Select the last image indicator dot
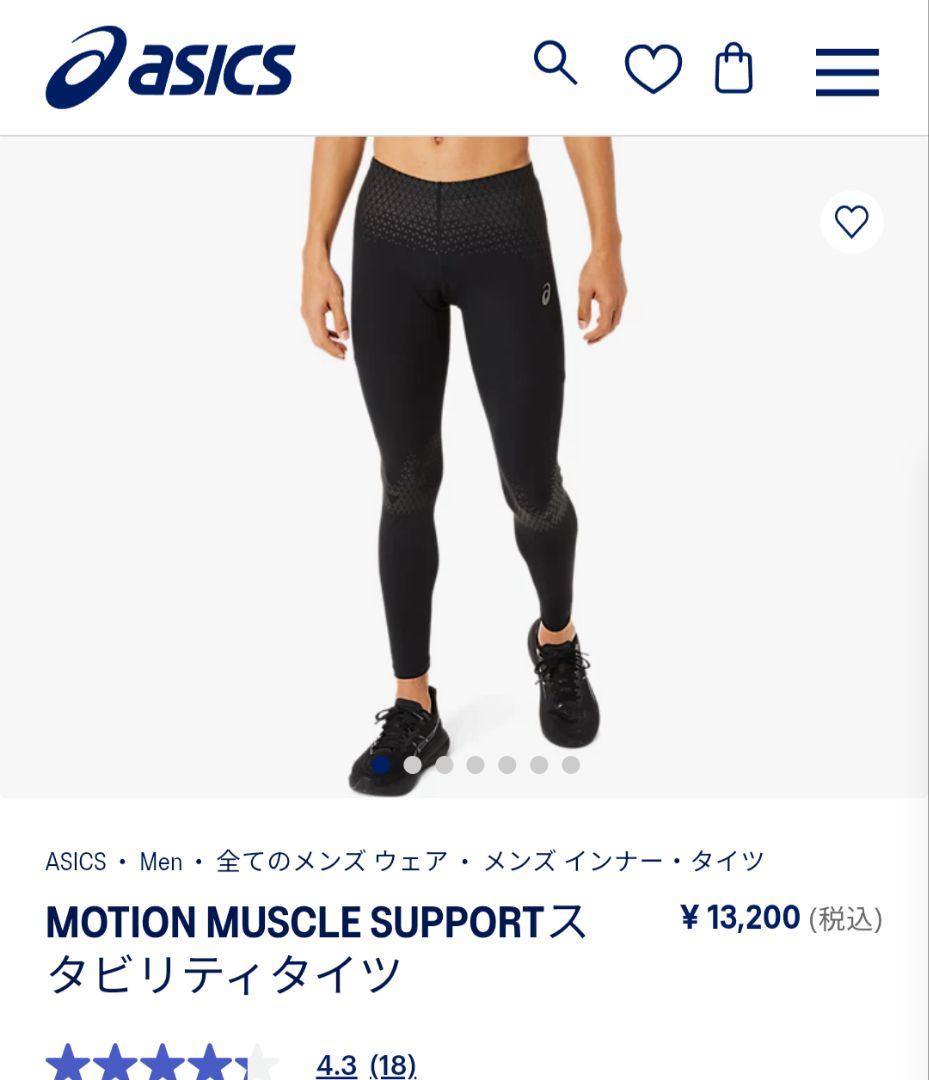Screen dimensions: 929x1080 [570, 765]
